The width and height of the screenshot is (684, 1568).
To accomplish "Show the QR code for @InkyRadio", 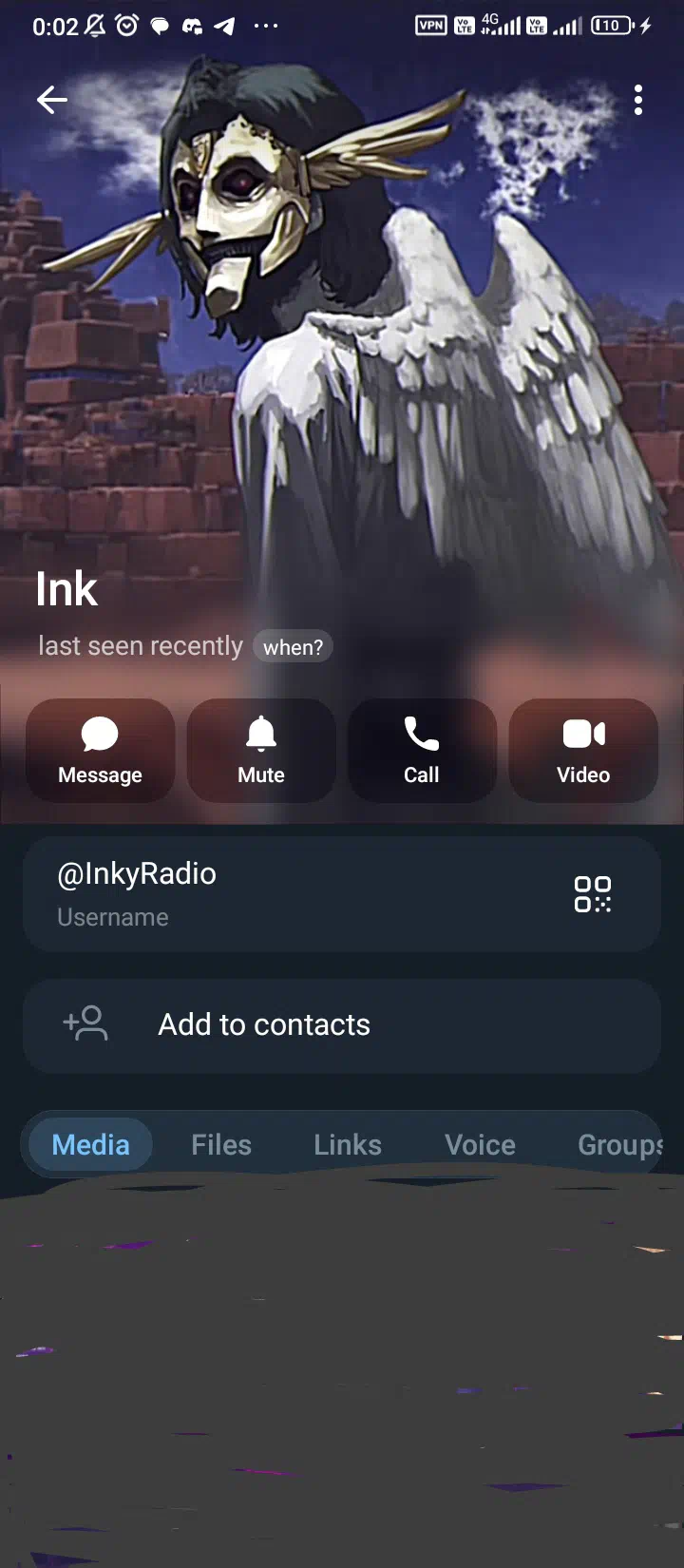I will (x=593, y=894).
